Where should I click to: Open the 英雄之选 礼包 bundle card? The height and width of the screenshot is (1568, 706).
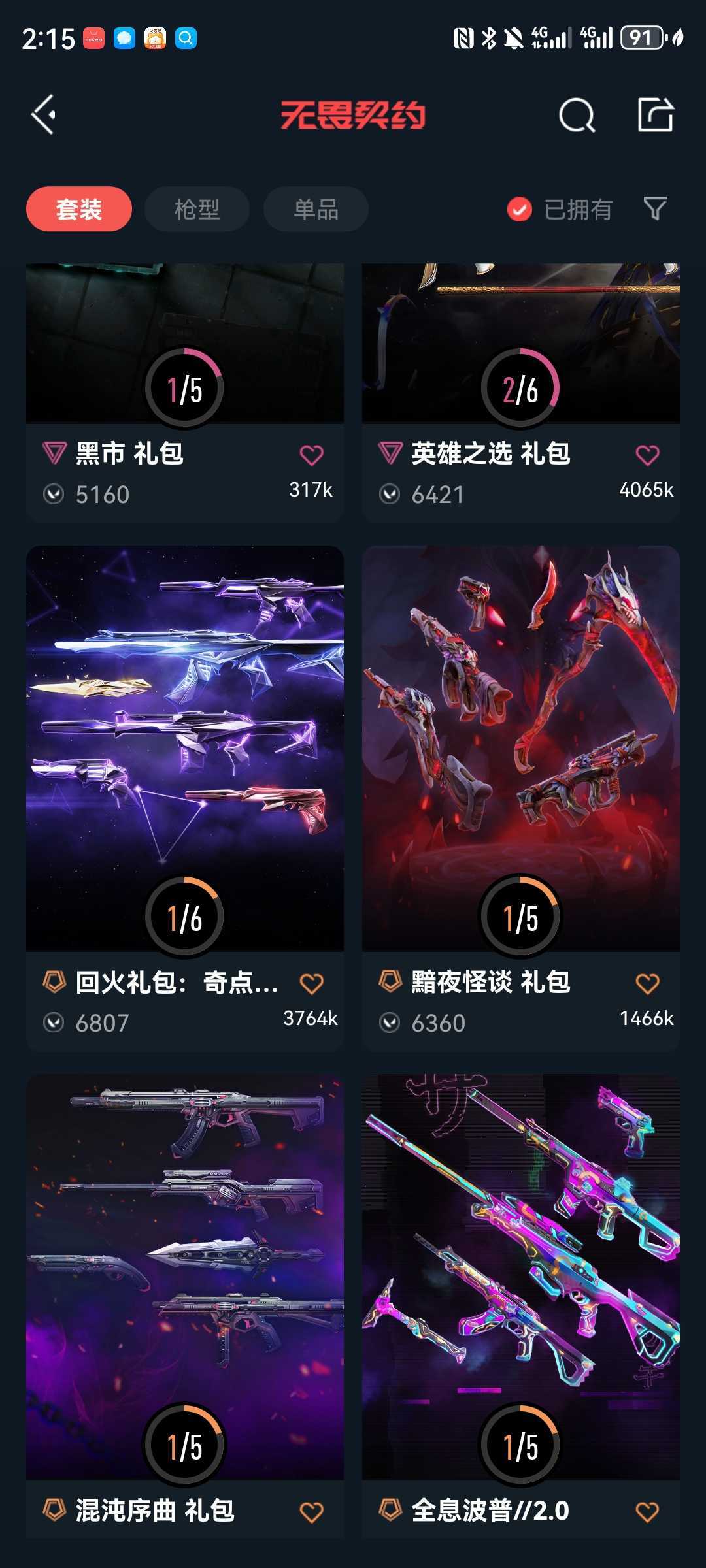point(521,392)
